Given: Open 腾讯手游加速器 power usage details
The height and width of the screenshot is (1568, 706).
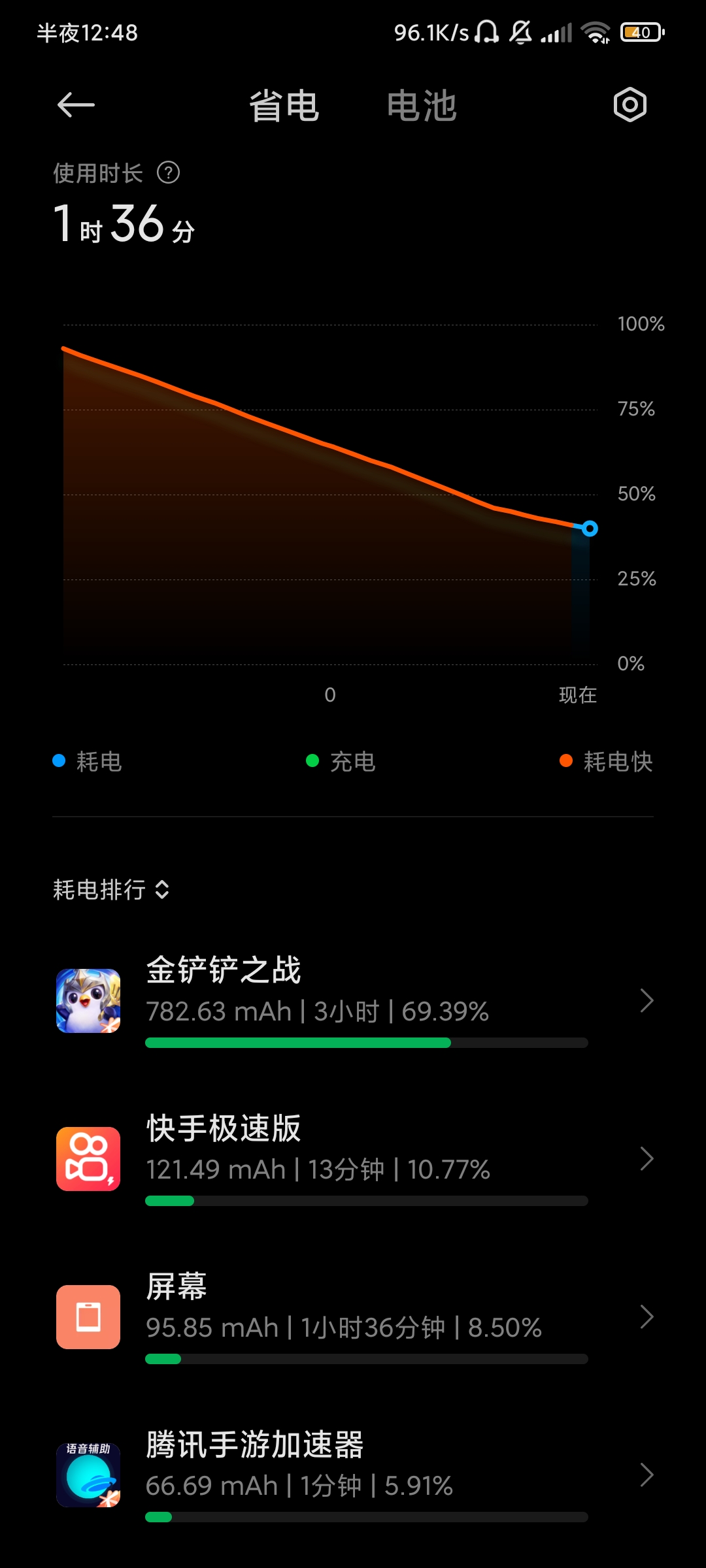Looking at the screenshot, I should [353, 1475].
